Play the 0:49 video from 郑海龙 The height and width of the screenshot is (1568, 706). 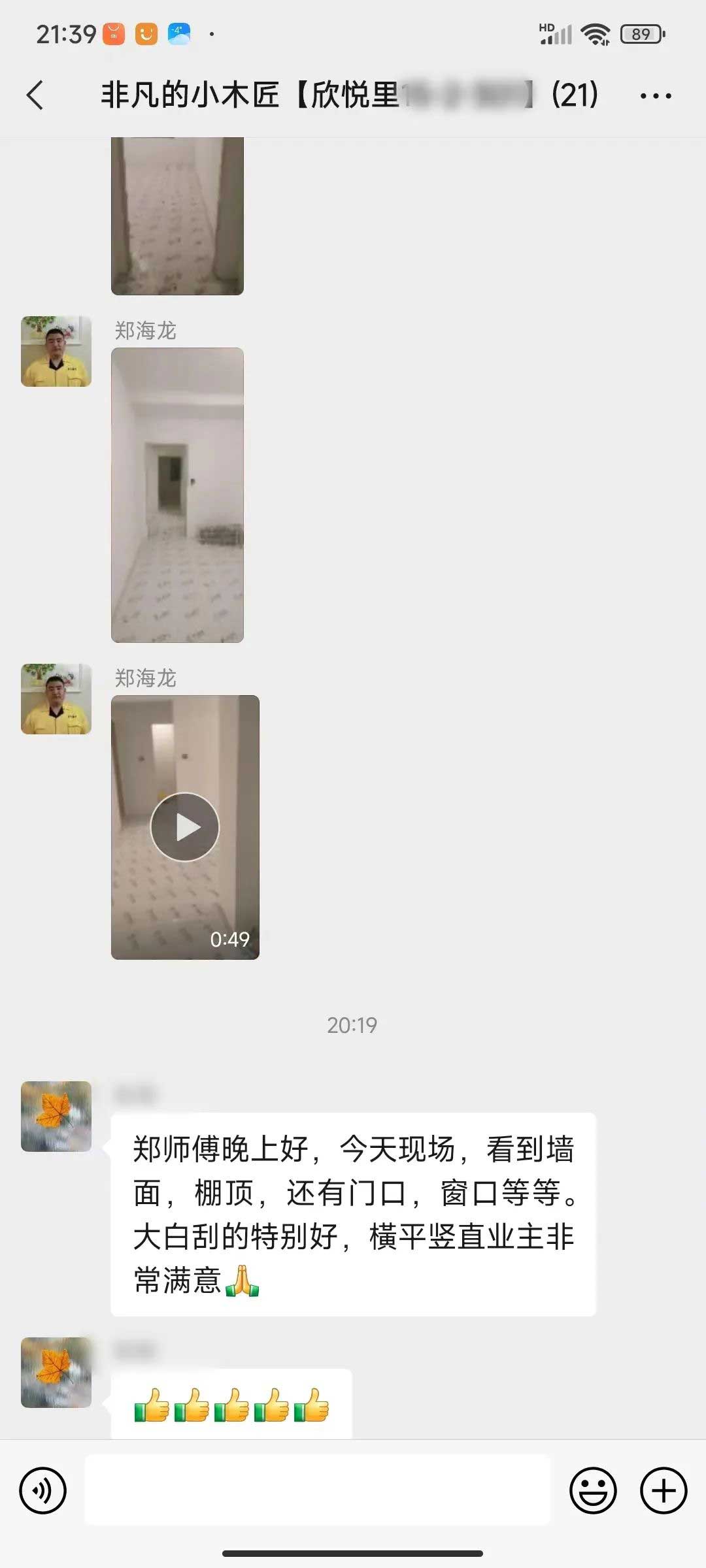185,826
